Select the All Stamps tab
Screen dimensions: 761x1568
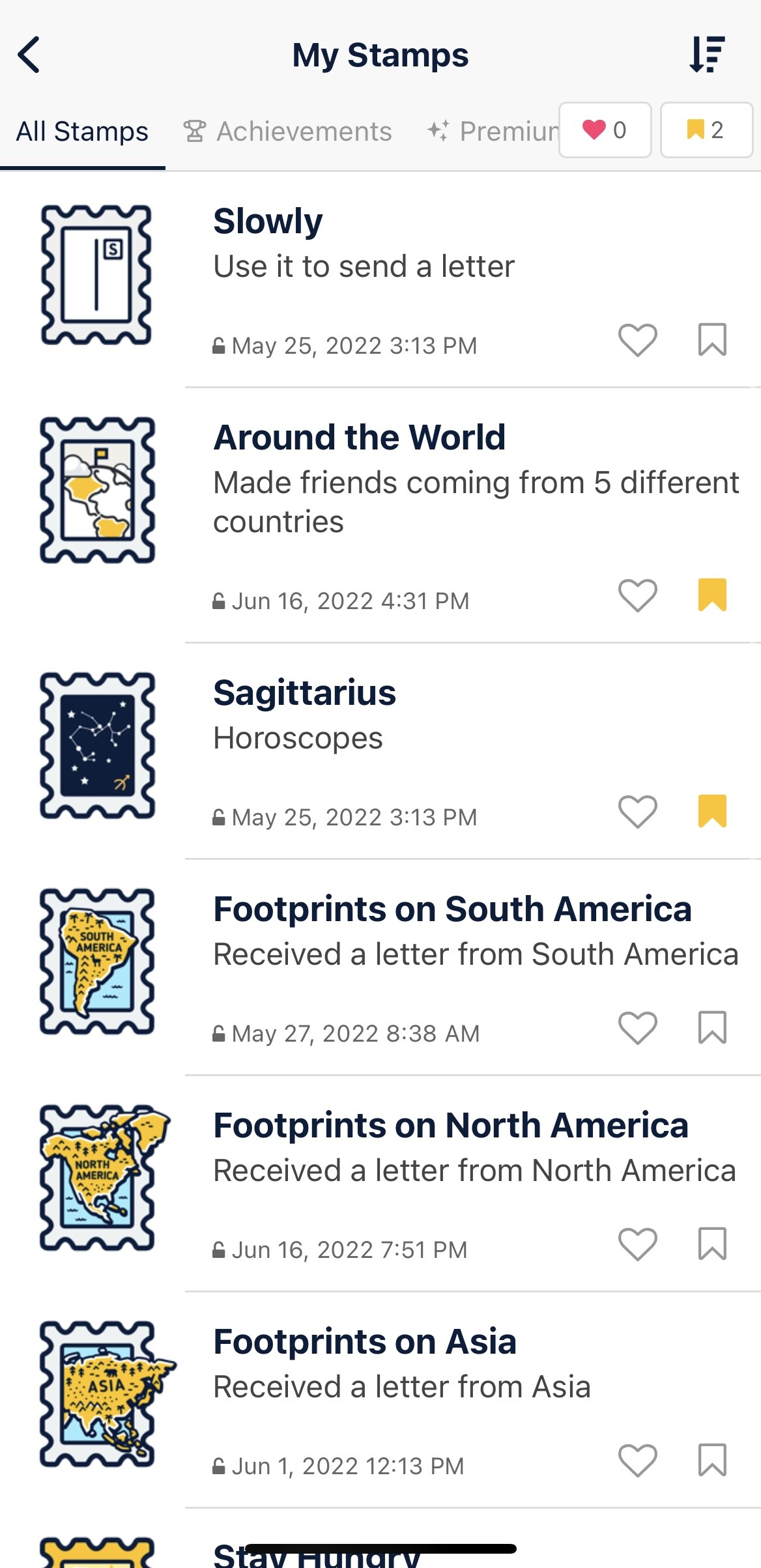pos(82,132)
